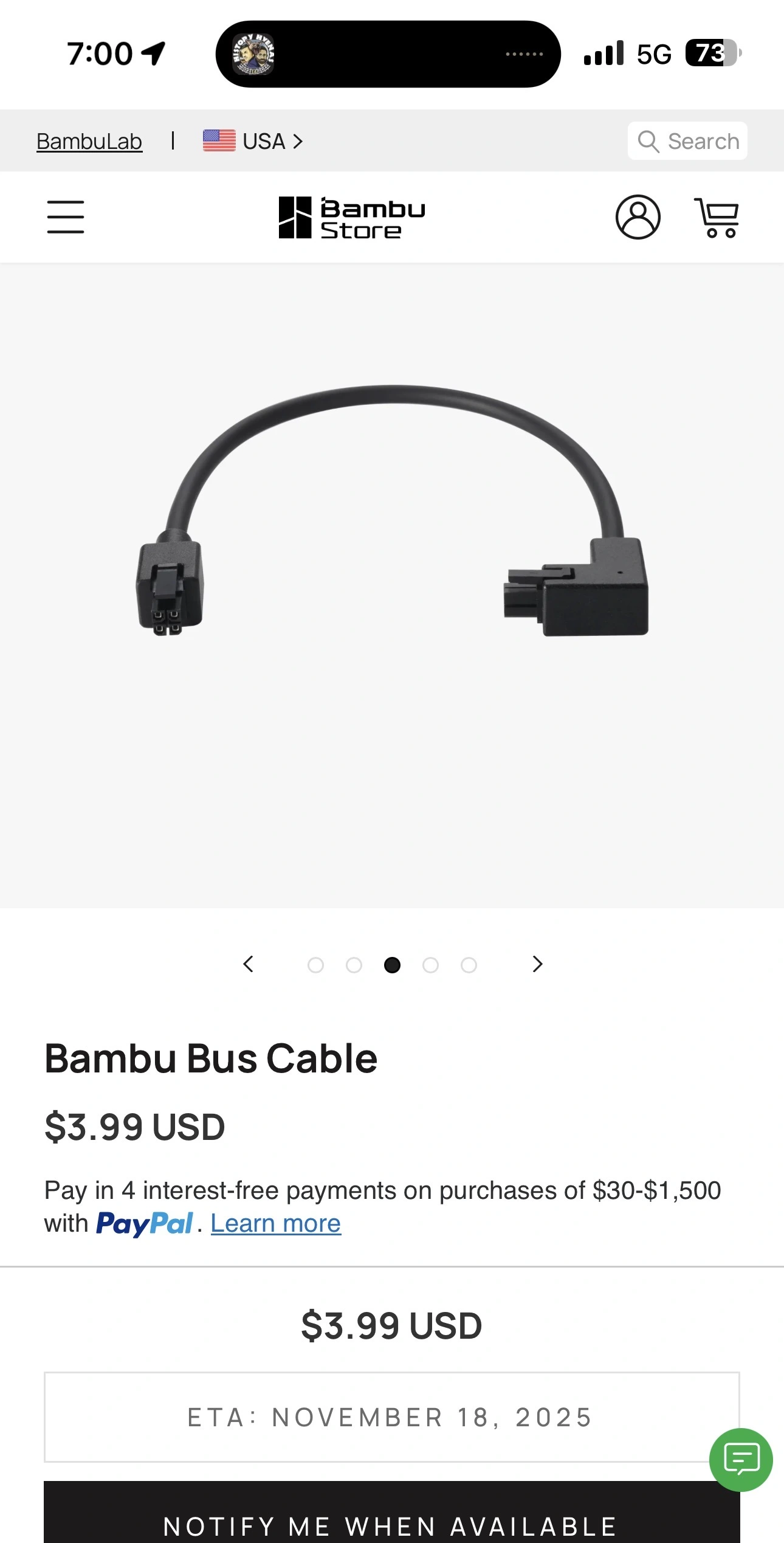This screenshot has height=1543, width=784.
Task: Open the BambuLab link
Action: tap(89, 141)
